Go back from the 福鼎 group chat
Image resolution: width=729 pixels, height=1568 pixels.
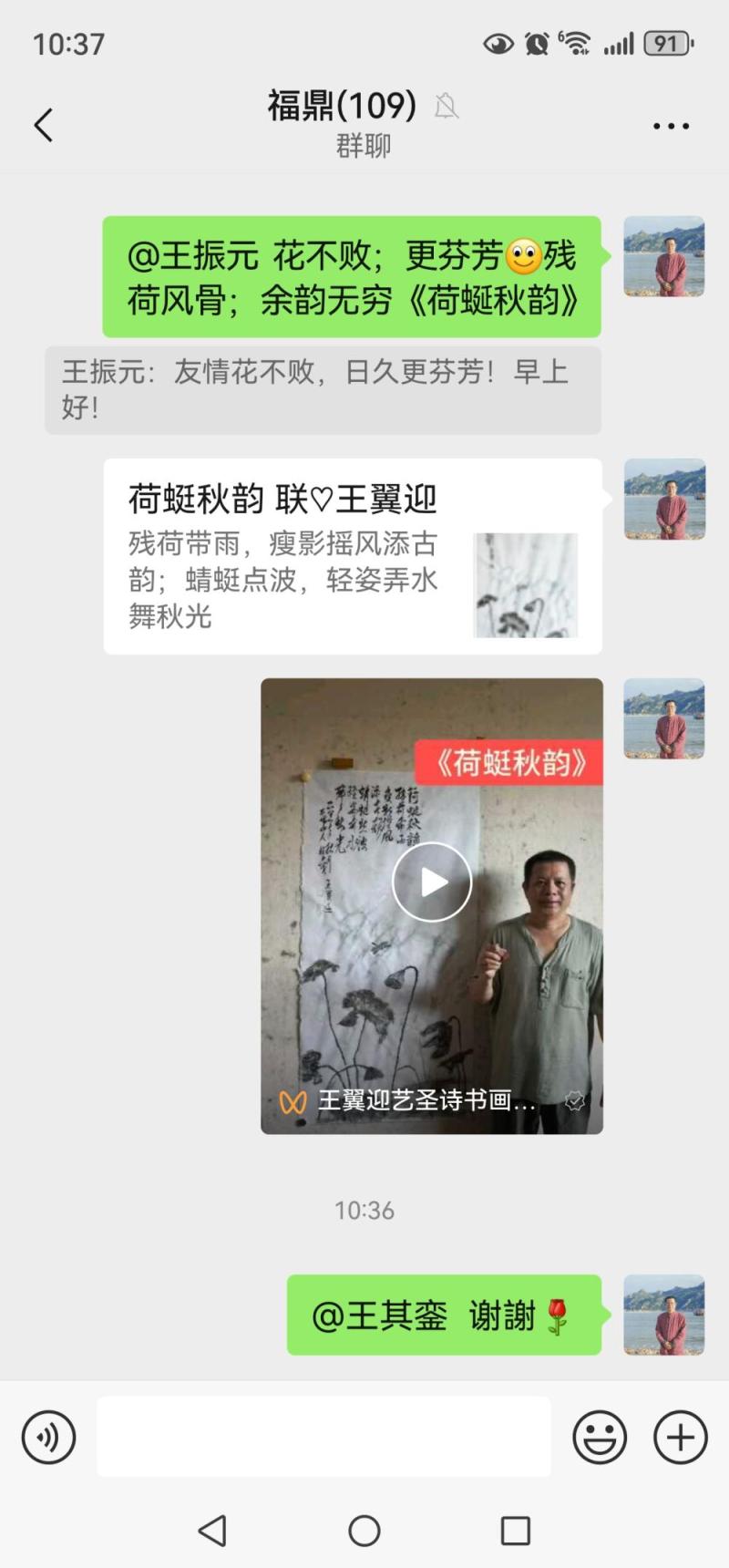click(43, 125)
